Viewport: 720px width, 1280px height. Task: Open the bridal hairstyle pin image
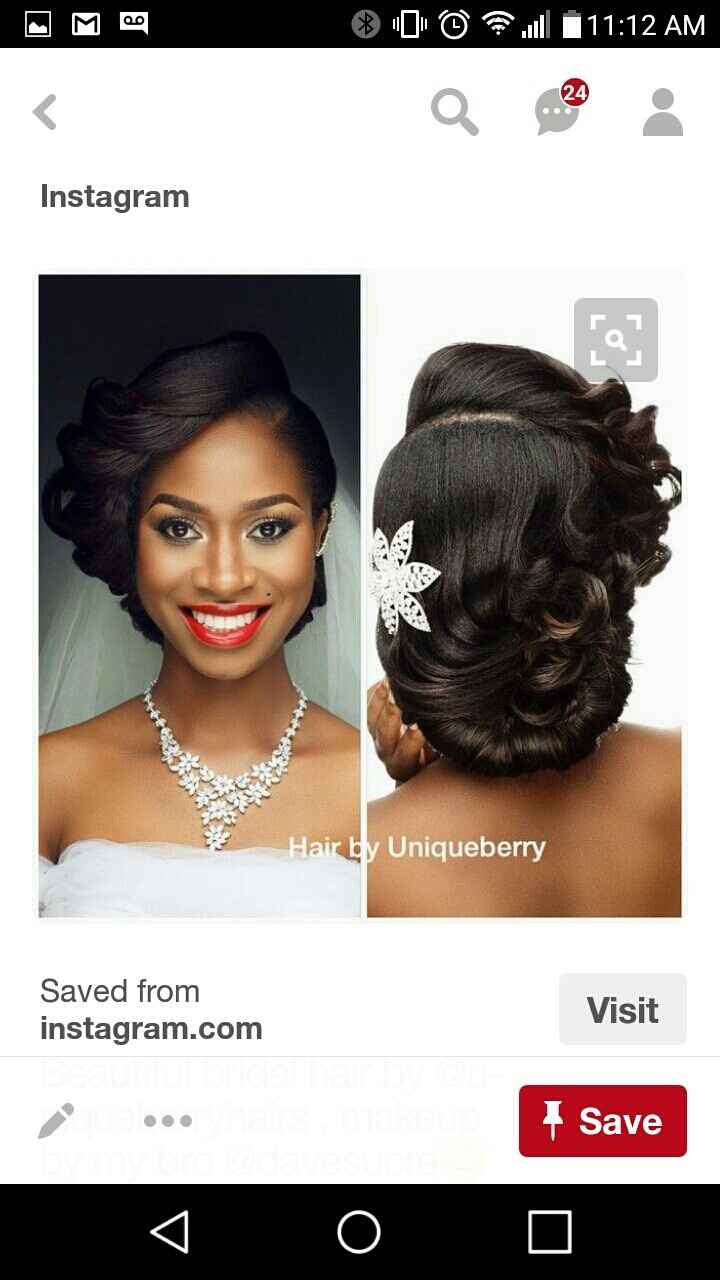click(360, 595)
